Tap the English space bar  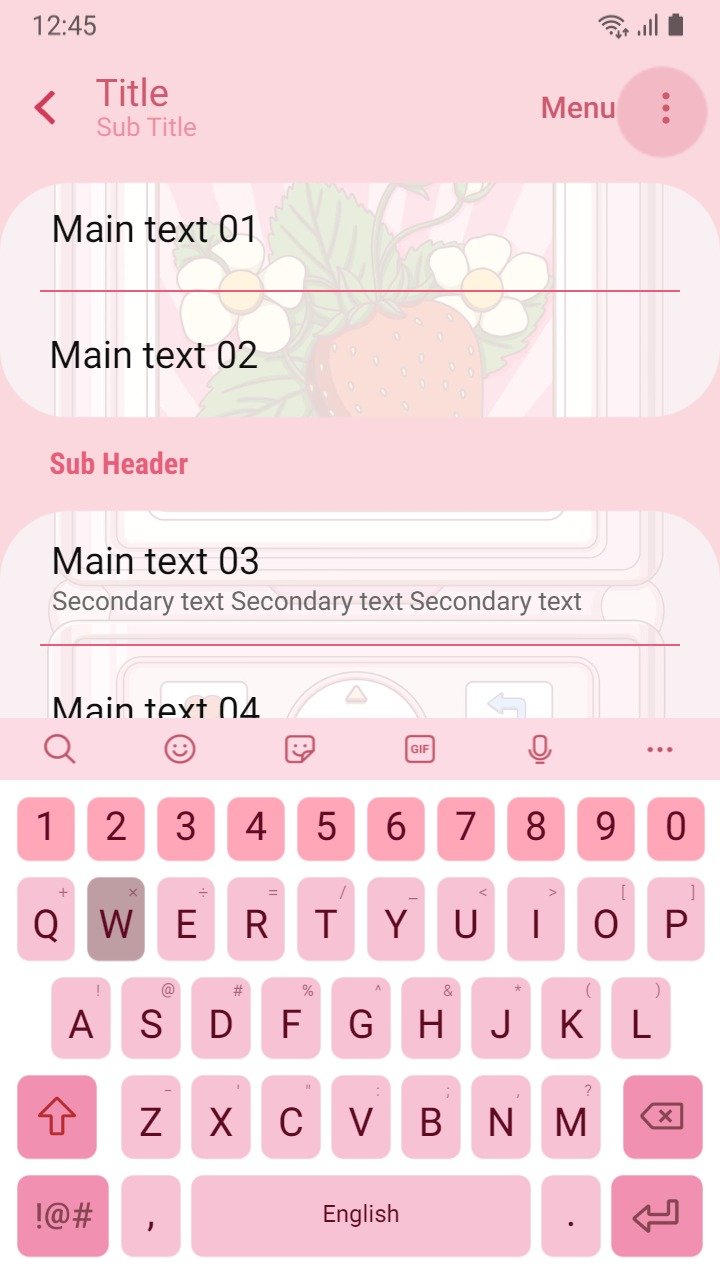(361, 1215)
